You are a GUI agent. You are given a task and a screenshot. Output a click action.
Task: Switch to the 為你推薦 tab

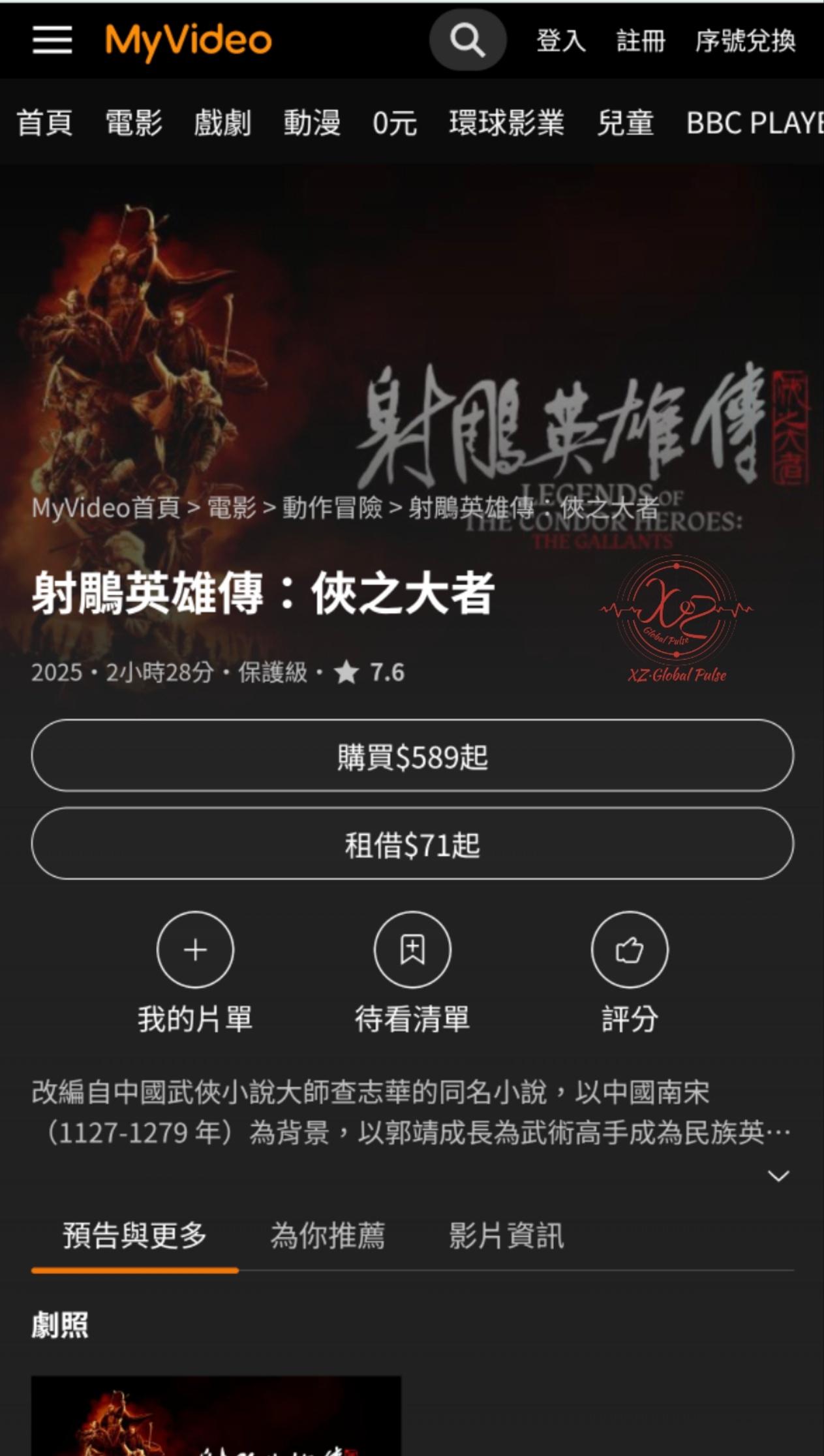pyautogui.click(x=328, y=1236)
